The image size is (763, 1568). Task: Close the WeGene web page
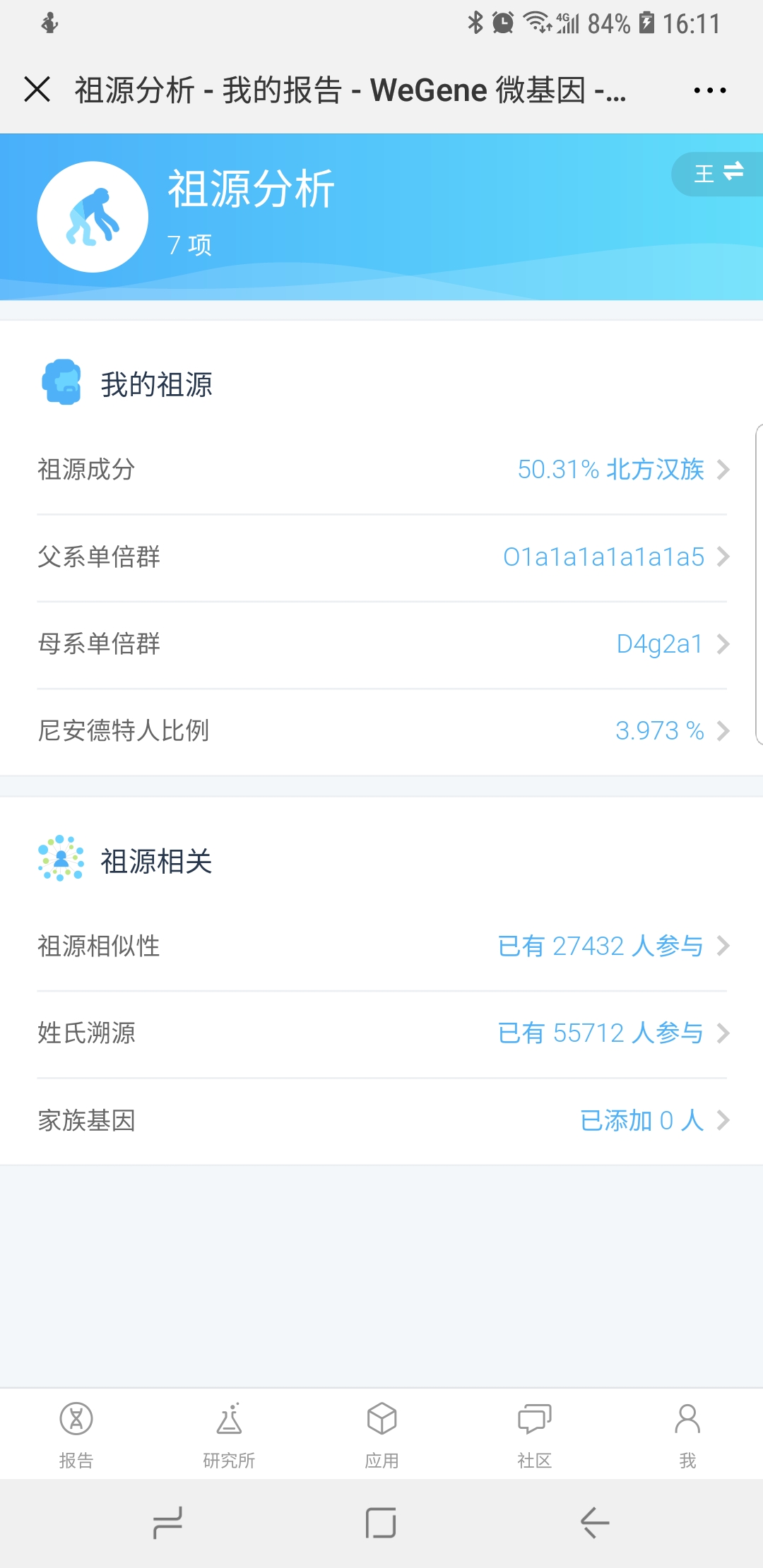[x=37, y=90]
